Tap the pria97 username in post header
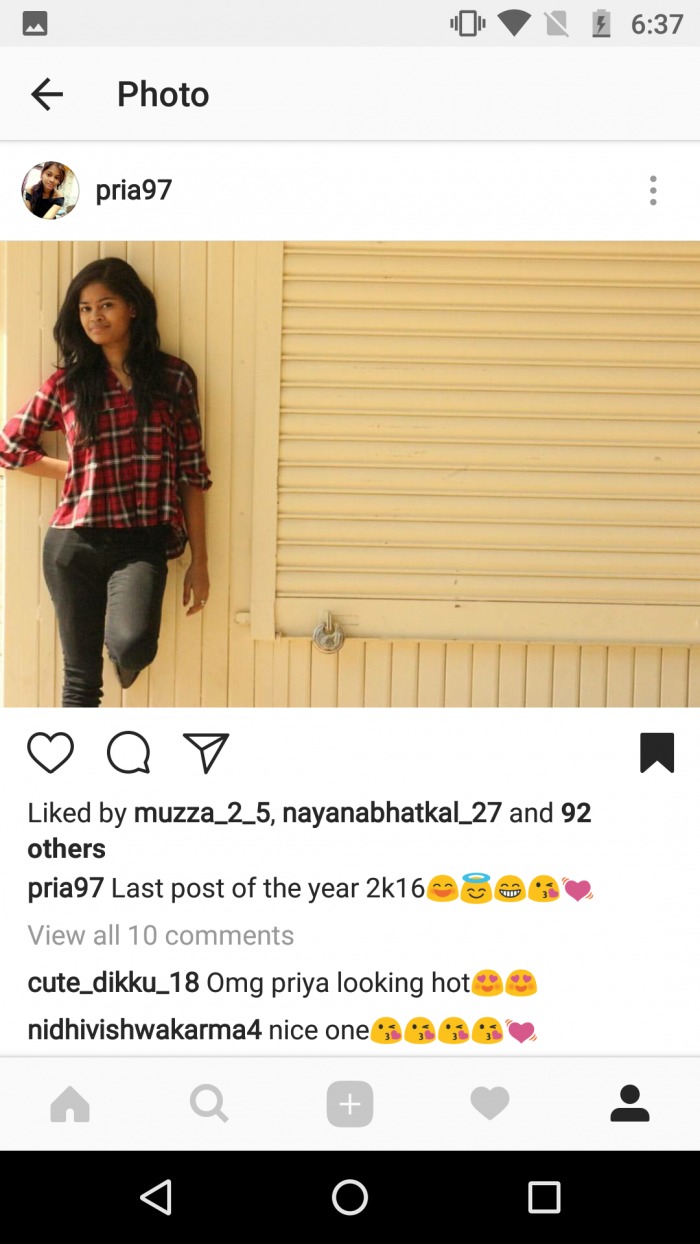 pyautogui.click(x=133, y=190)
